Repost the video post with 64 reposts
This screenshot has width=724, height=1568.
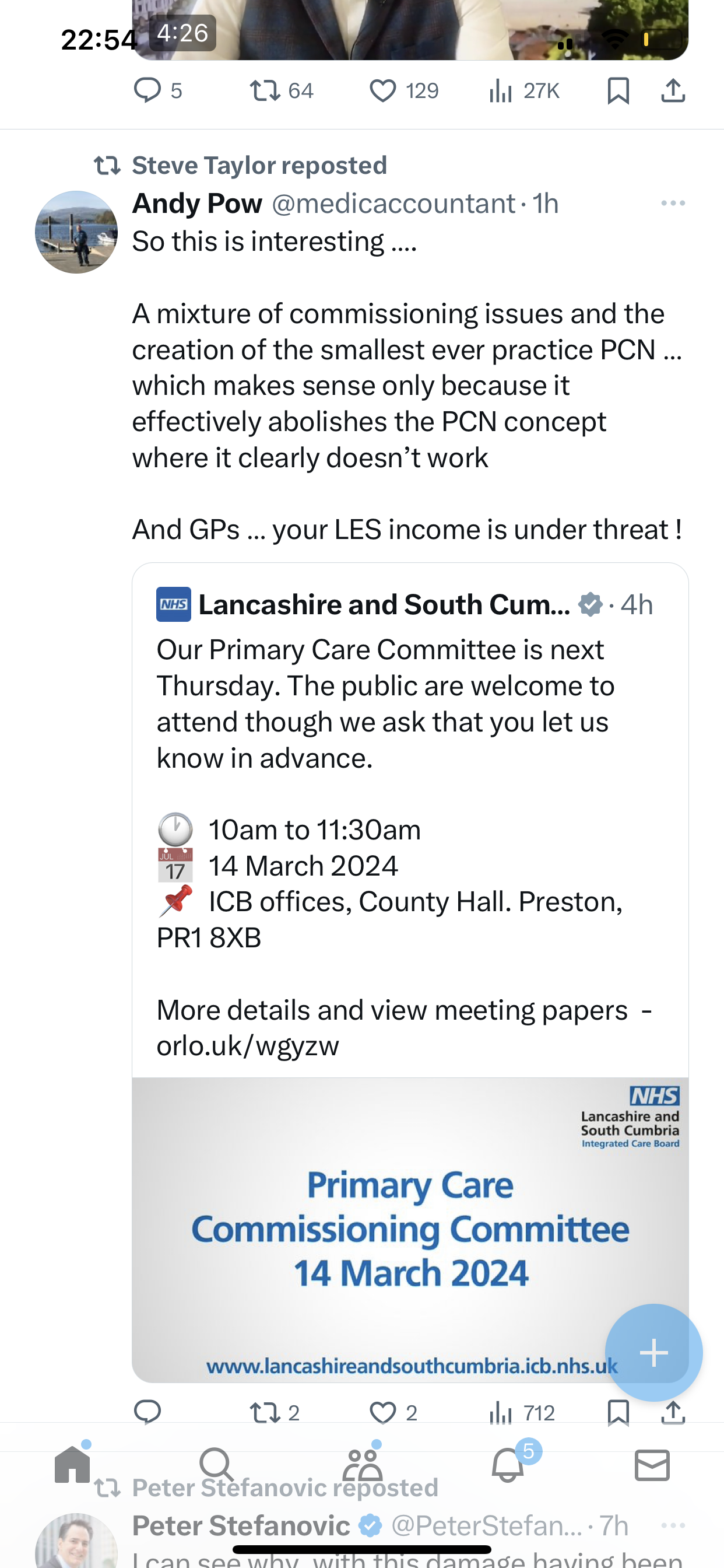(x=281, y=92)
